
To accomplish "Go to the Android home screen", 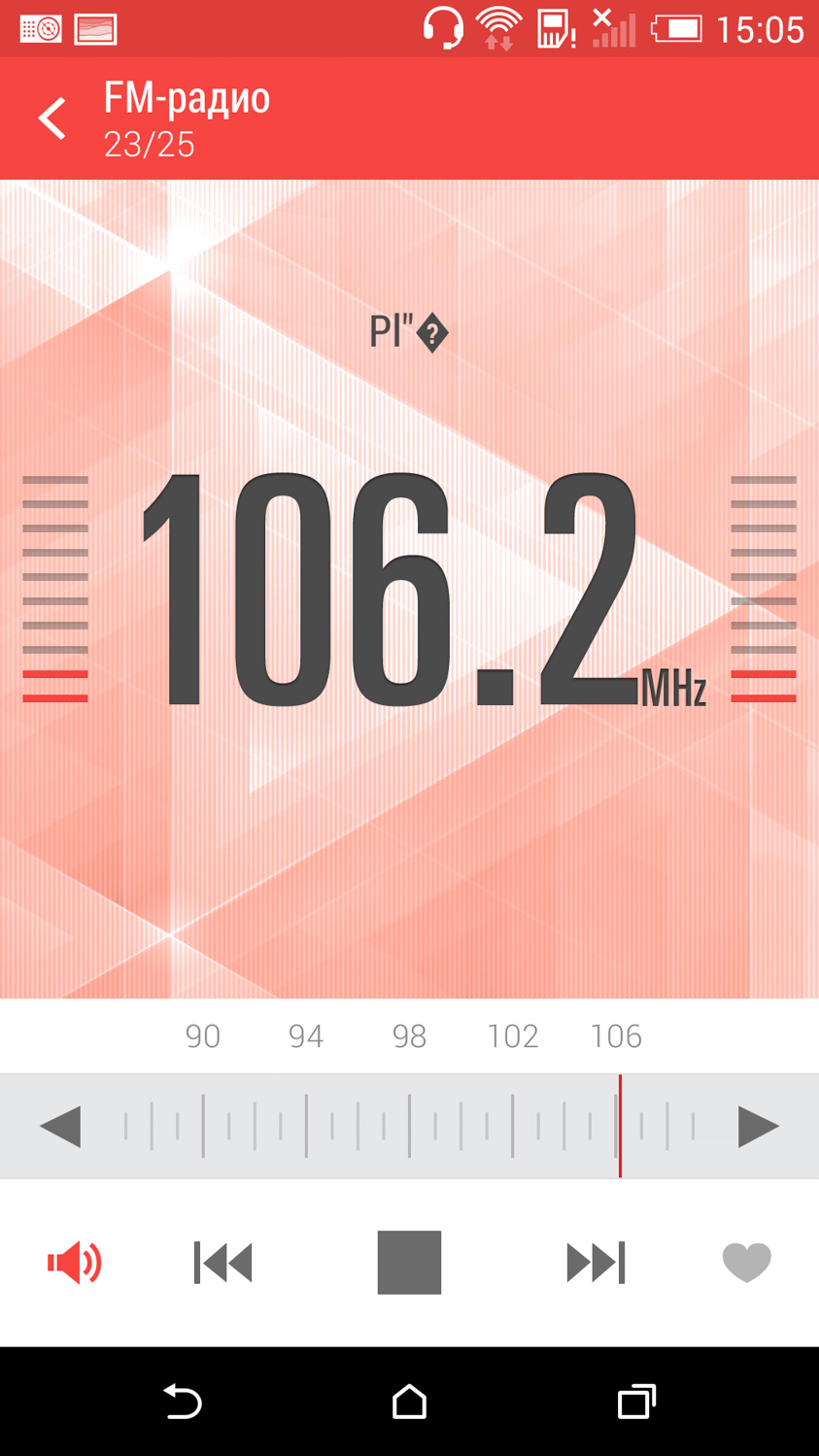I will click(x=409, y=1402).
